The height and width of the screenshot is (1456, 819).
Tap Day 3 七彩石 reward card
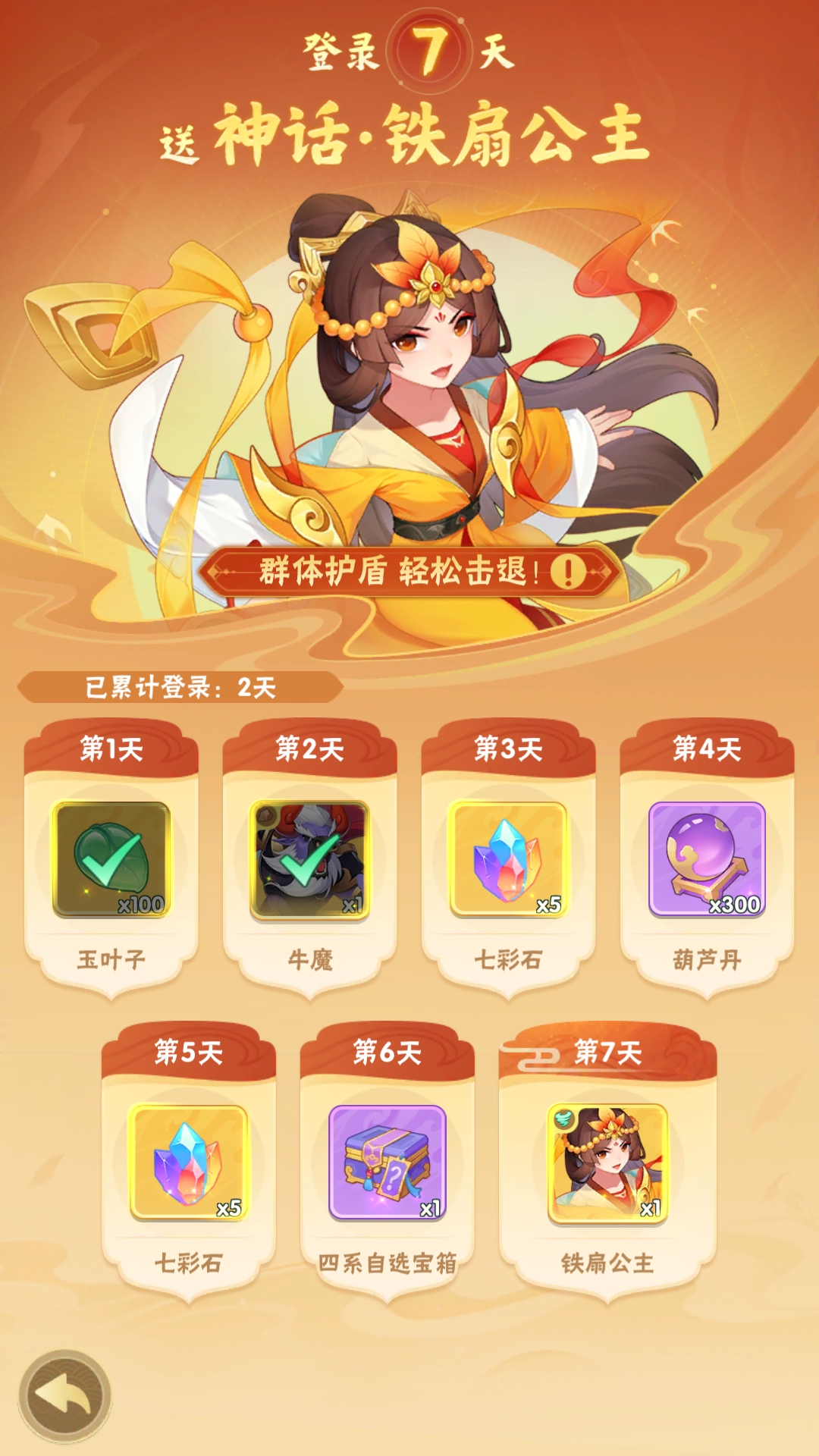click(x=508, y=859)
